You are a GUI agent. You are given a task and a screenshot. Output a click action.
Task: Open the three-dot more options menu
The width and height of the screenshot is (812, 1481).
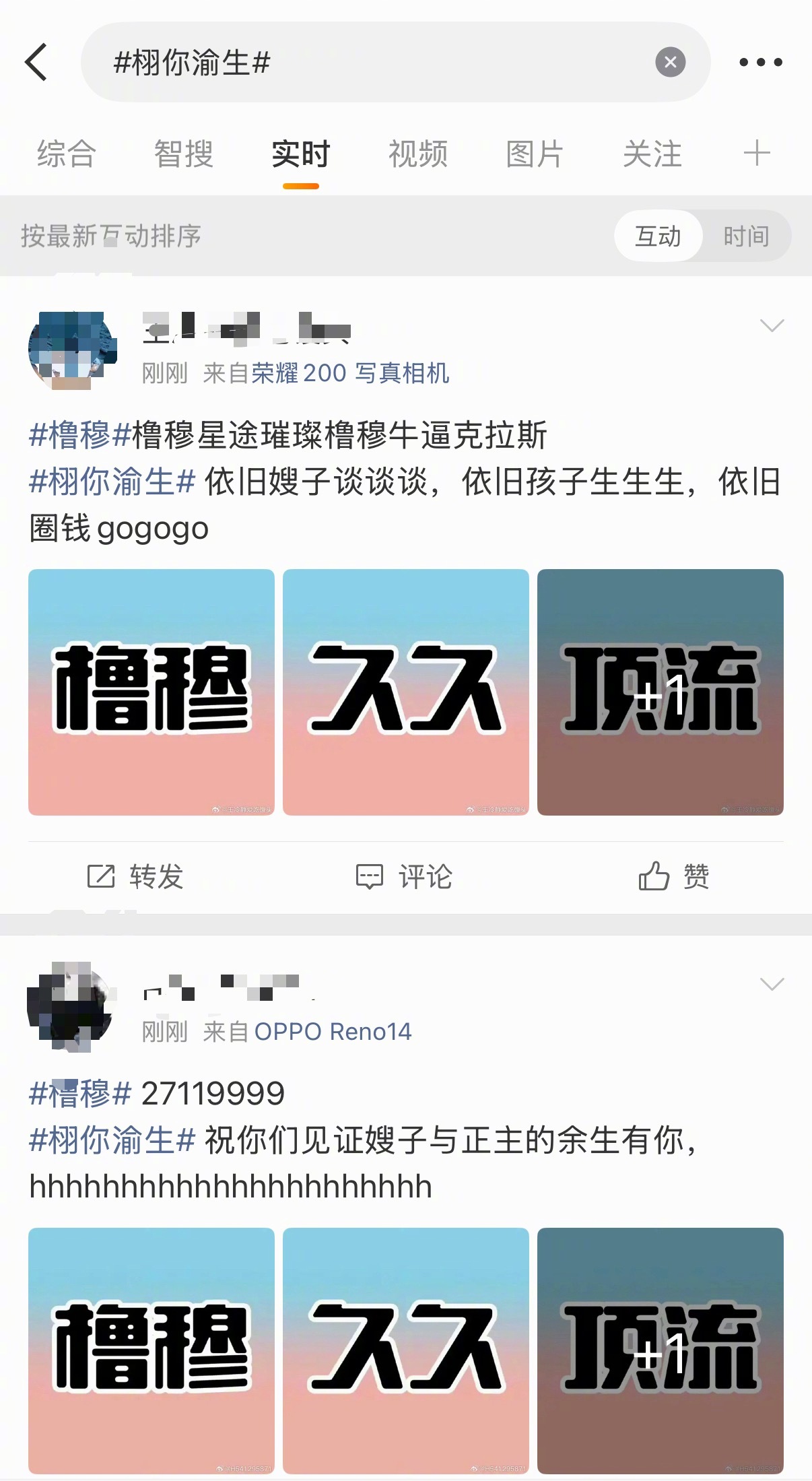761,63
